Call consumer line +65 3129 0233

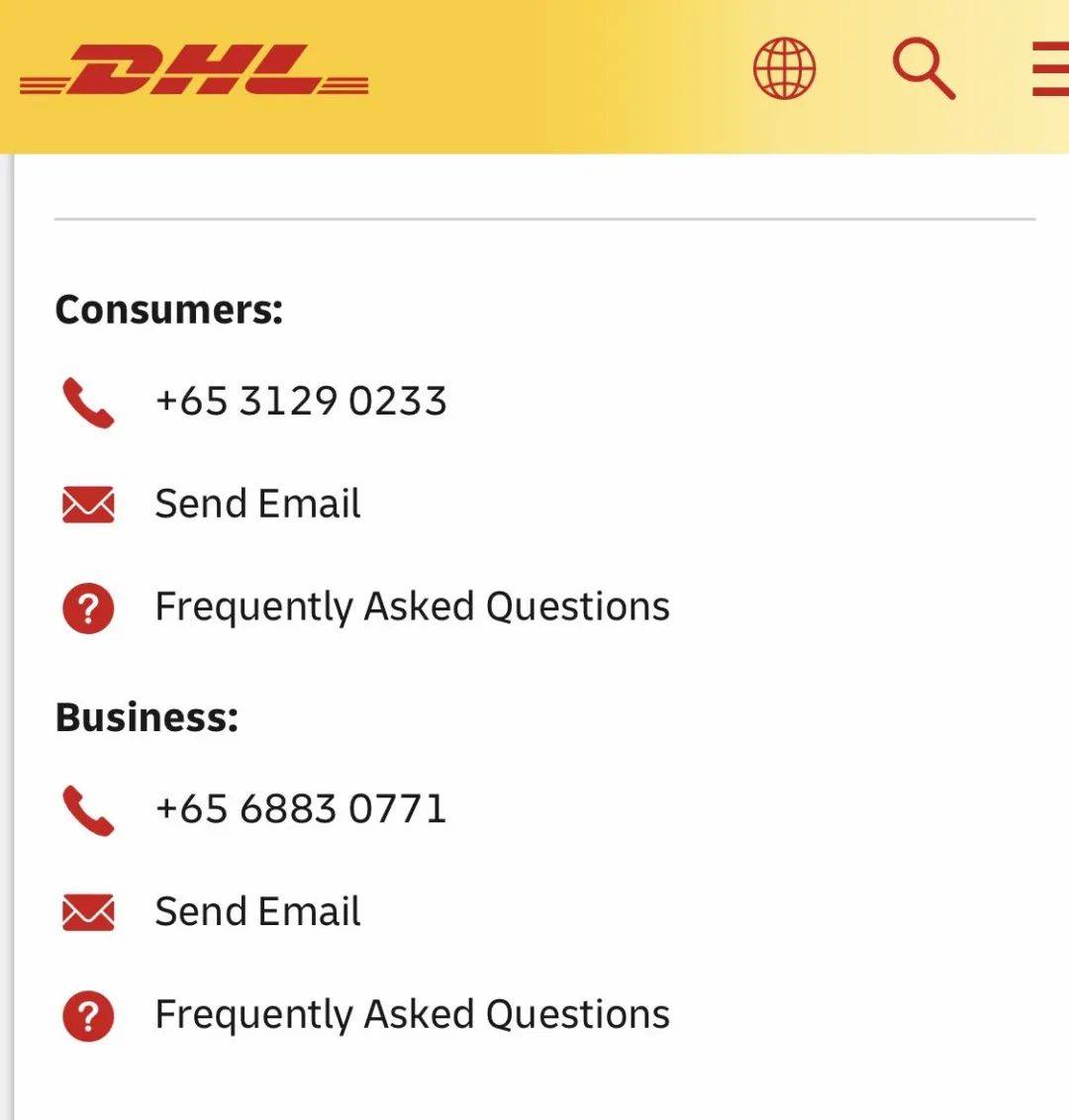point(300,401)
